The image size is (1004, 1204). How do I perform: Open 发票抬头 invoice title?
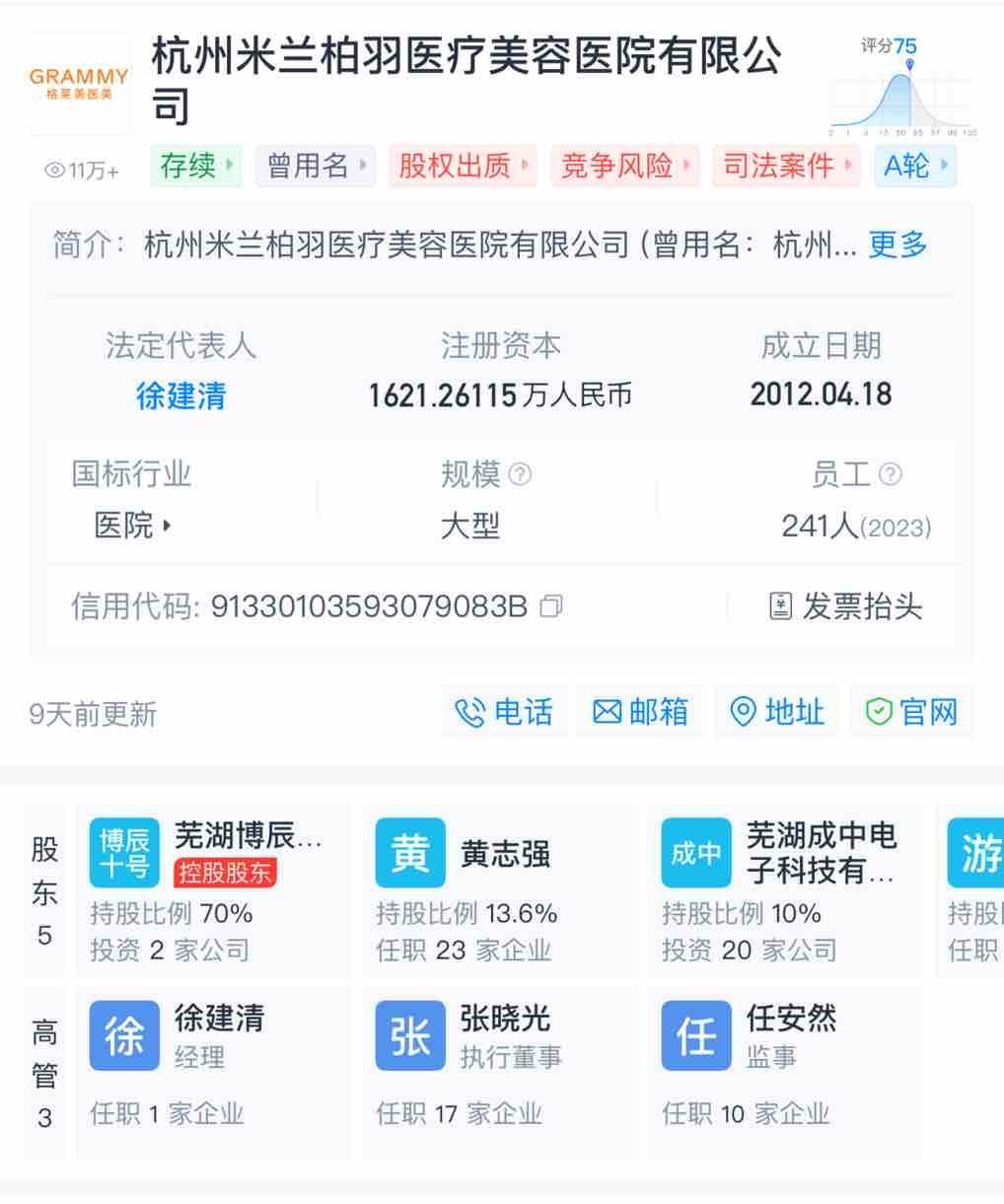coord(846,605)
